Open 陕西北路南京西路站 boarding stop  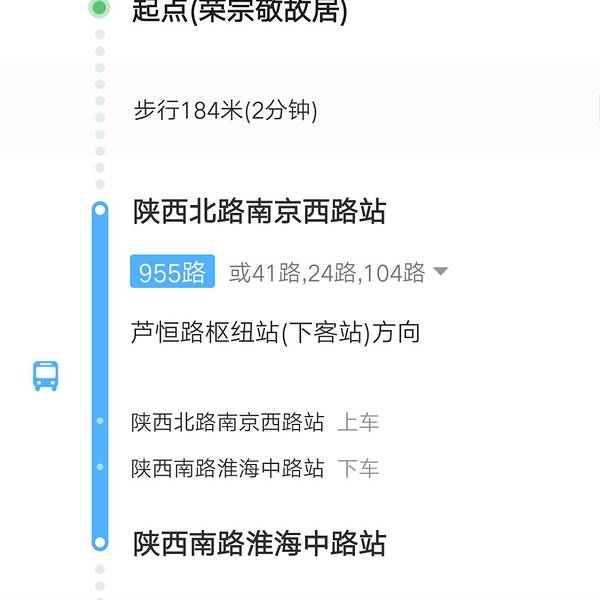tap(228, 422)
